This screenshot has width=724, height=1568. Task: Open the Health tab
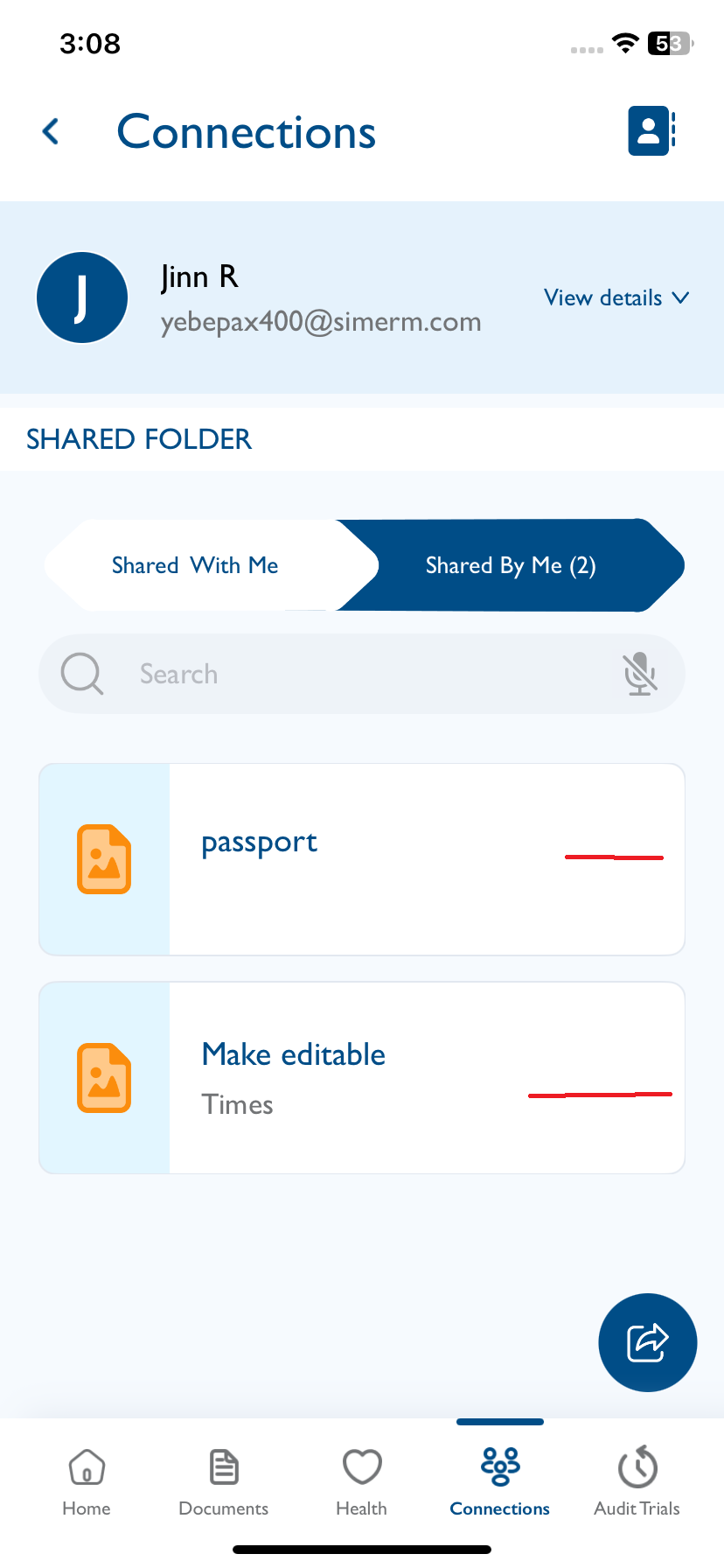click(362, 1482)
